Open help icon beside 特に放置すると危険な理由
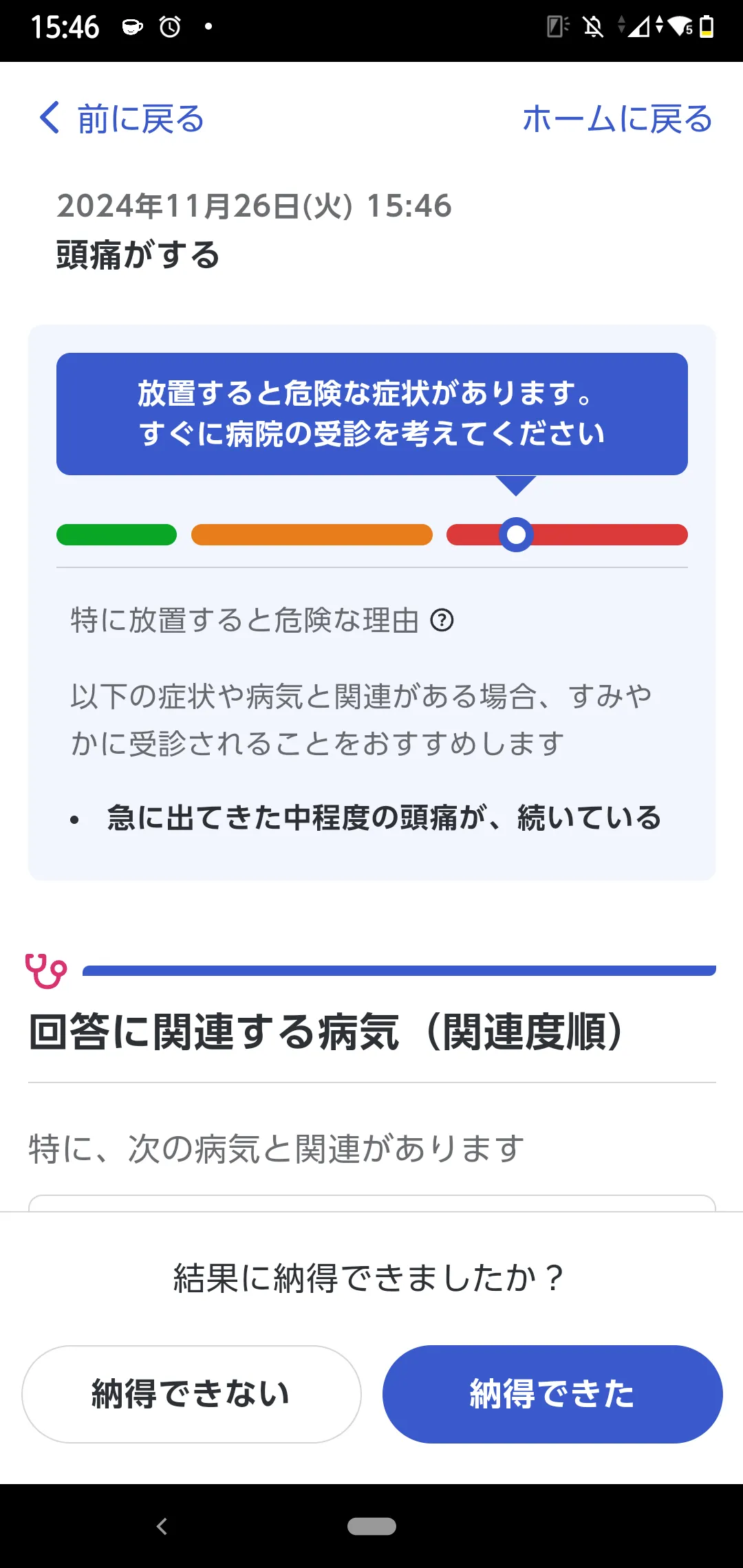The image size is (743, 1568). pos(442,620)
